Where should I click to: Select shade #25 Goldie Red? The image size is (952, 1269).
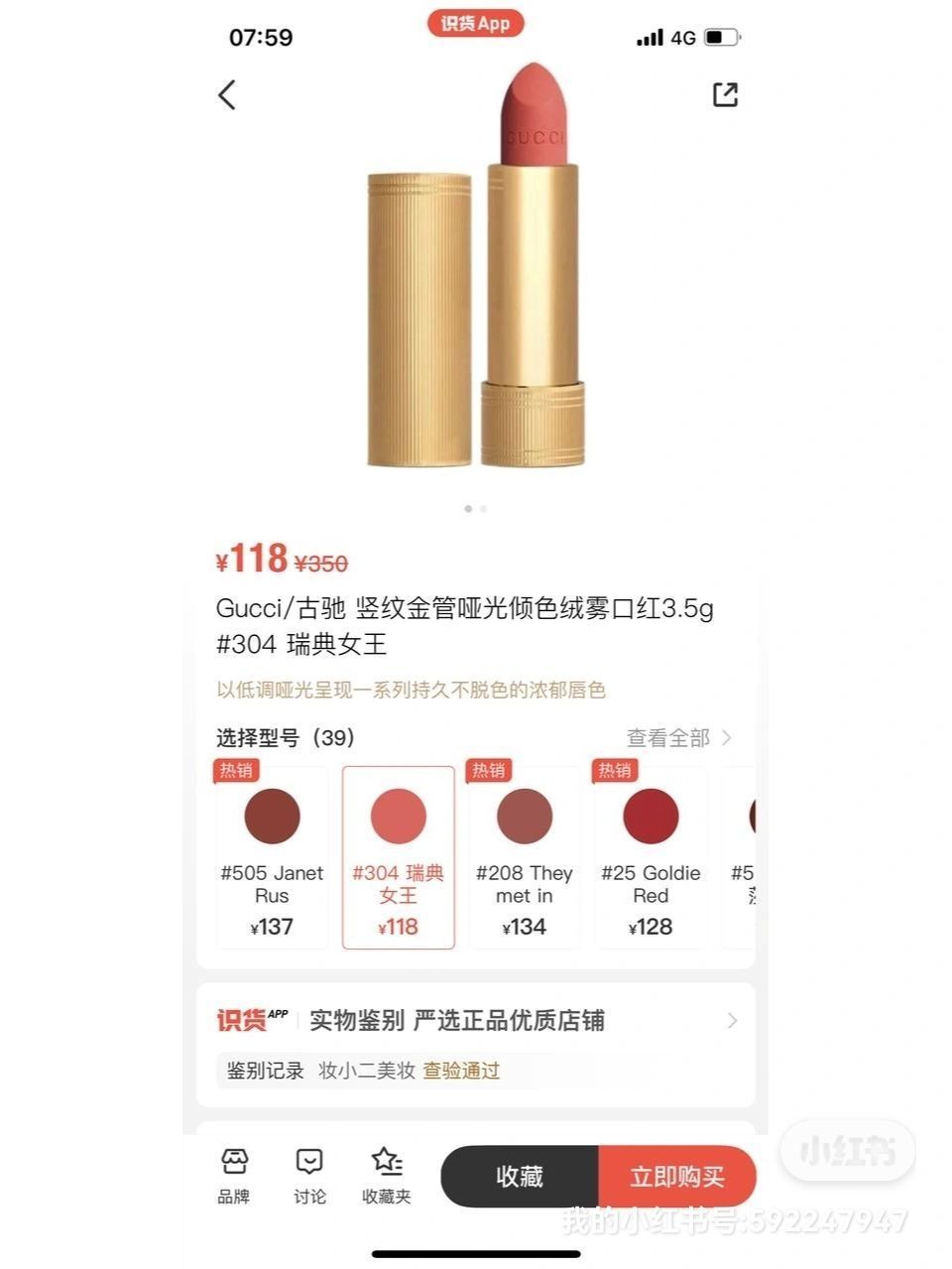click(650, 857)
